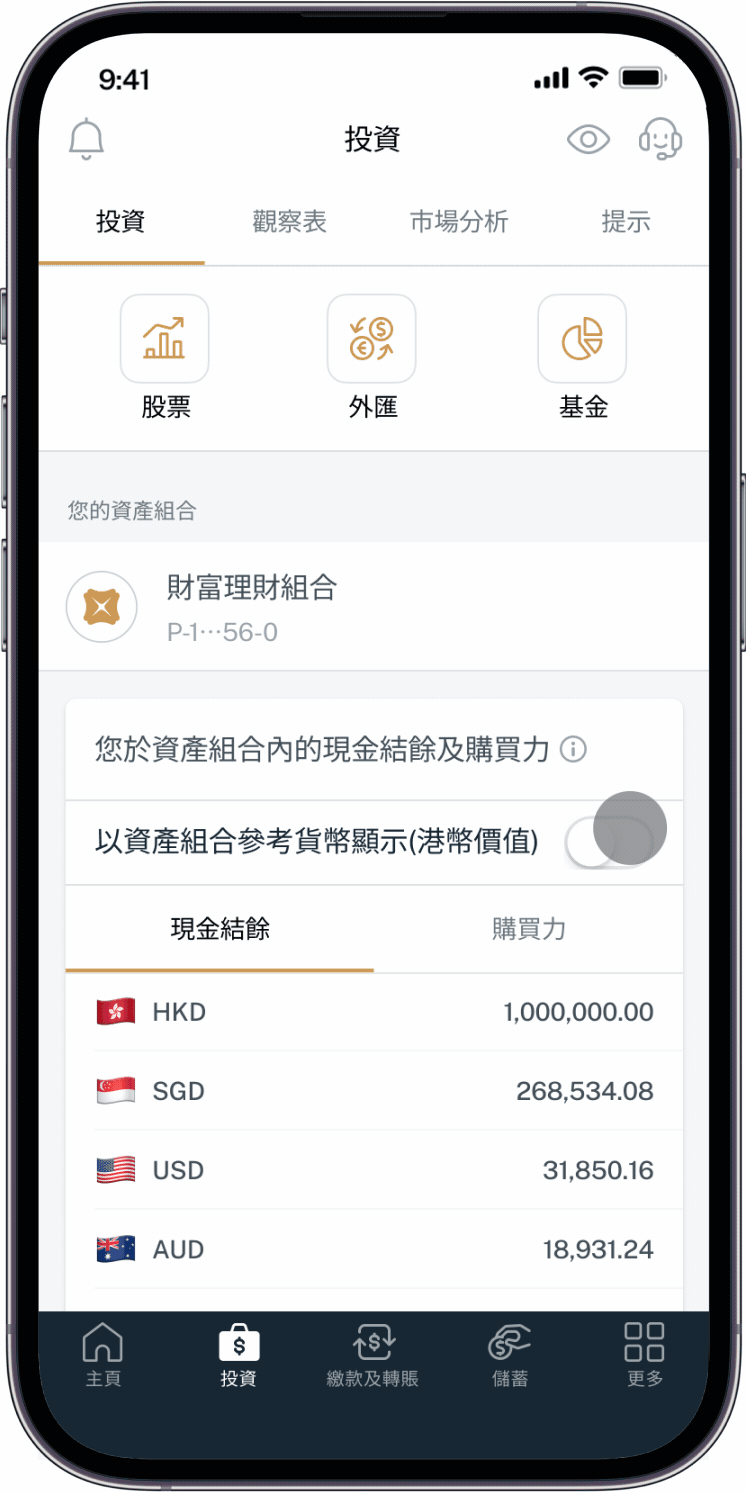Show info about 現金結餘及購買力

click(x=573, y=749)
